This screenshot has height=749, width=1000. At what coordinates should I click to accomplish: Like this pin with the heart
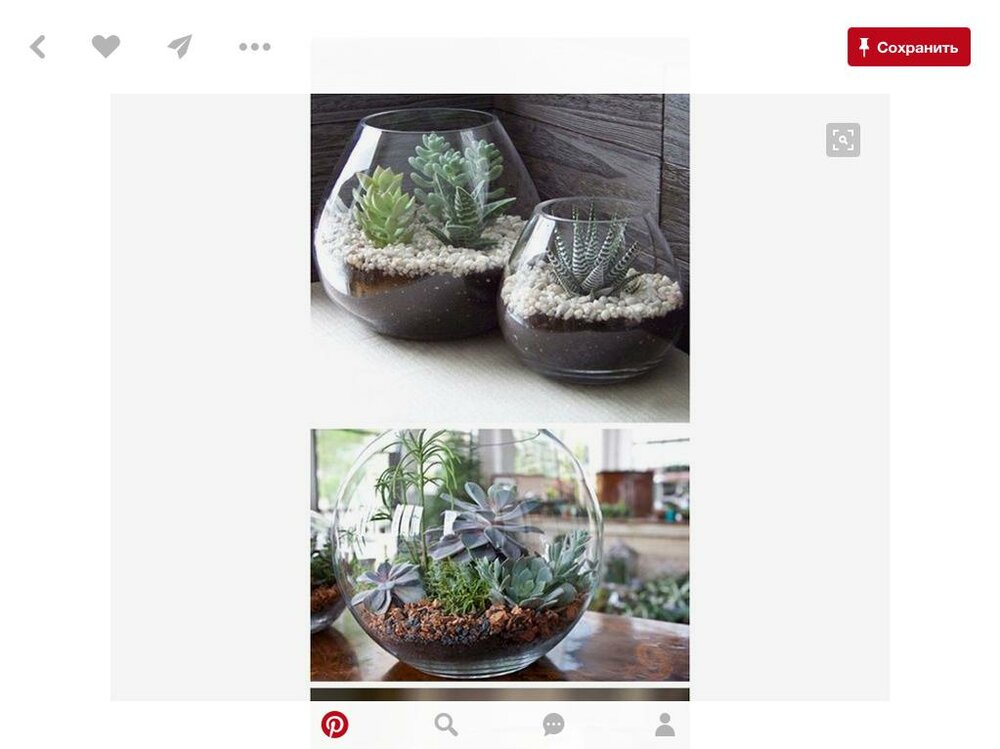(x=106, y=46)
